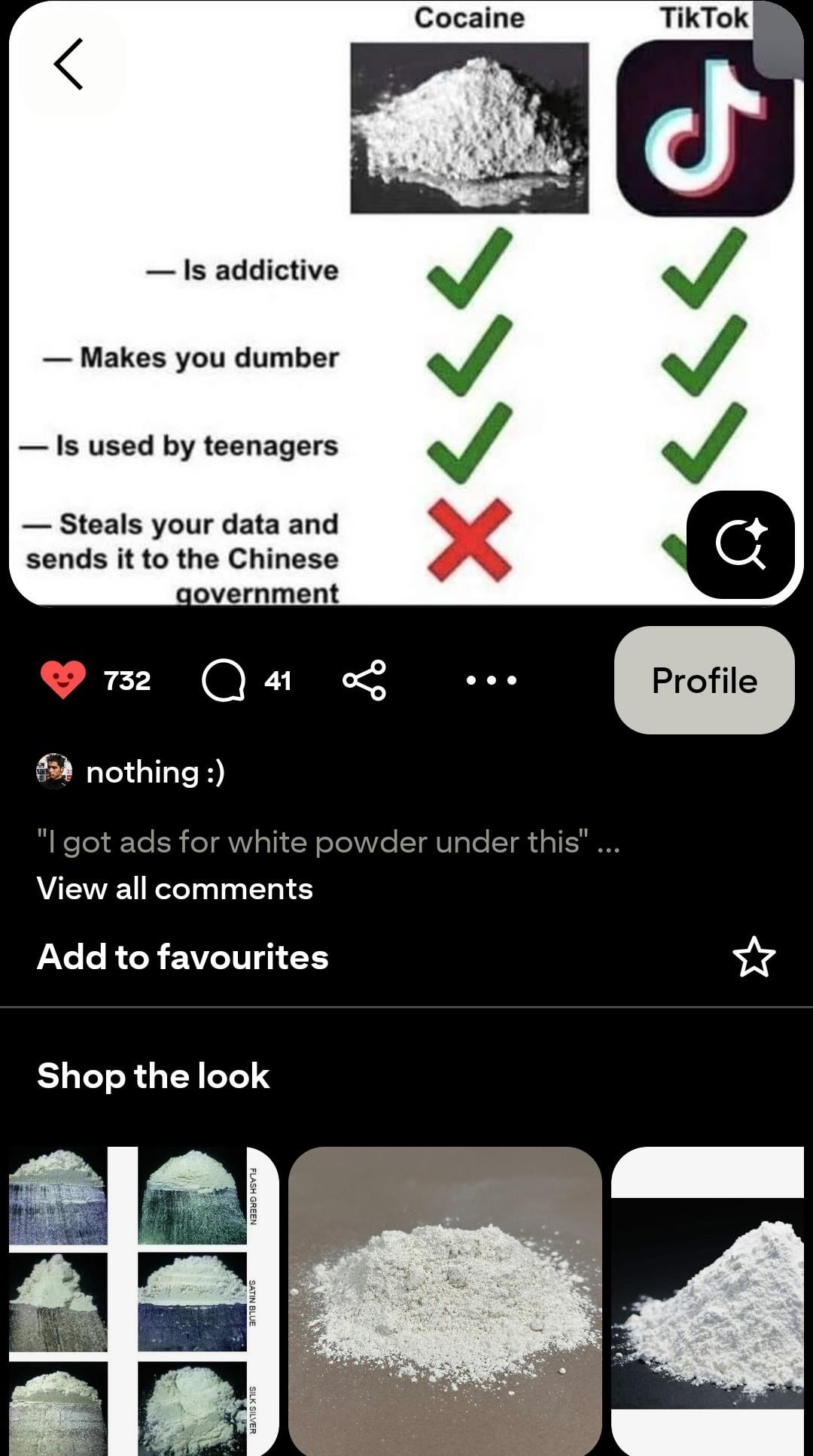
Task: Open visual search lens on the image
Action: pyautogui.click(x=741, y=545)
